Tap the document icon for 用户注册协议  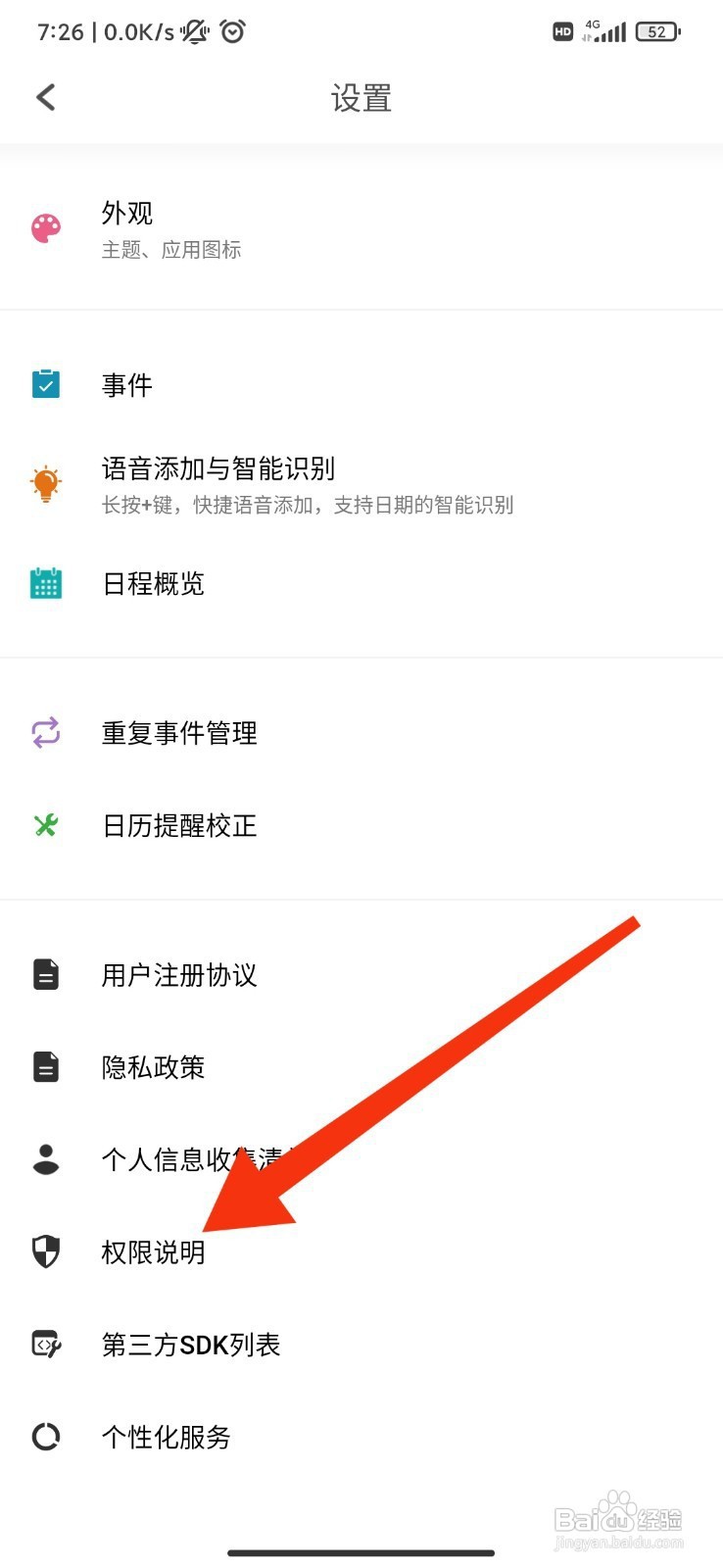click(45, 974)
